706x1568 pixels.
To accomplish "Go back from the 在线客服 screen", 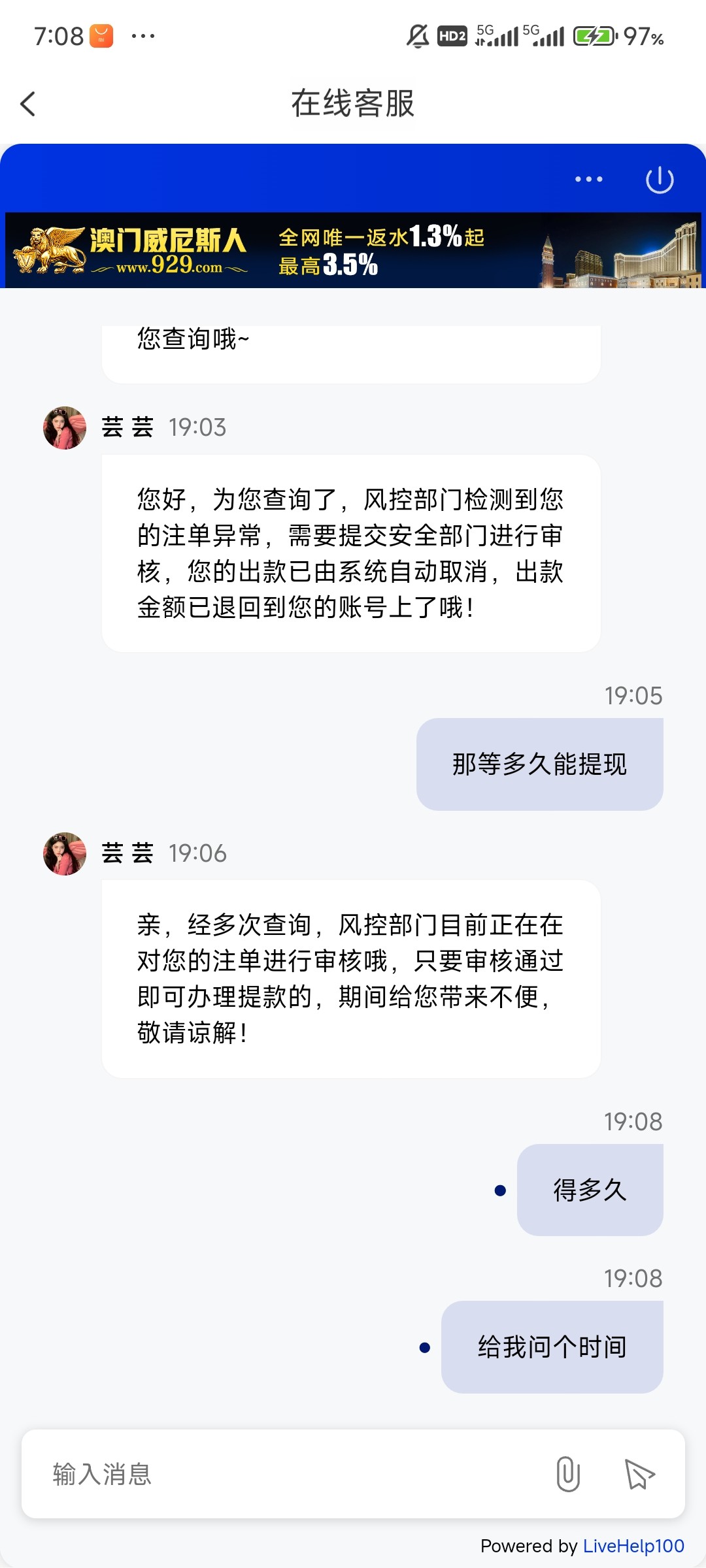I will tap(28, 104).
